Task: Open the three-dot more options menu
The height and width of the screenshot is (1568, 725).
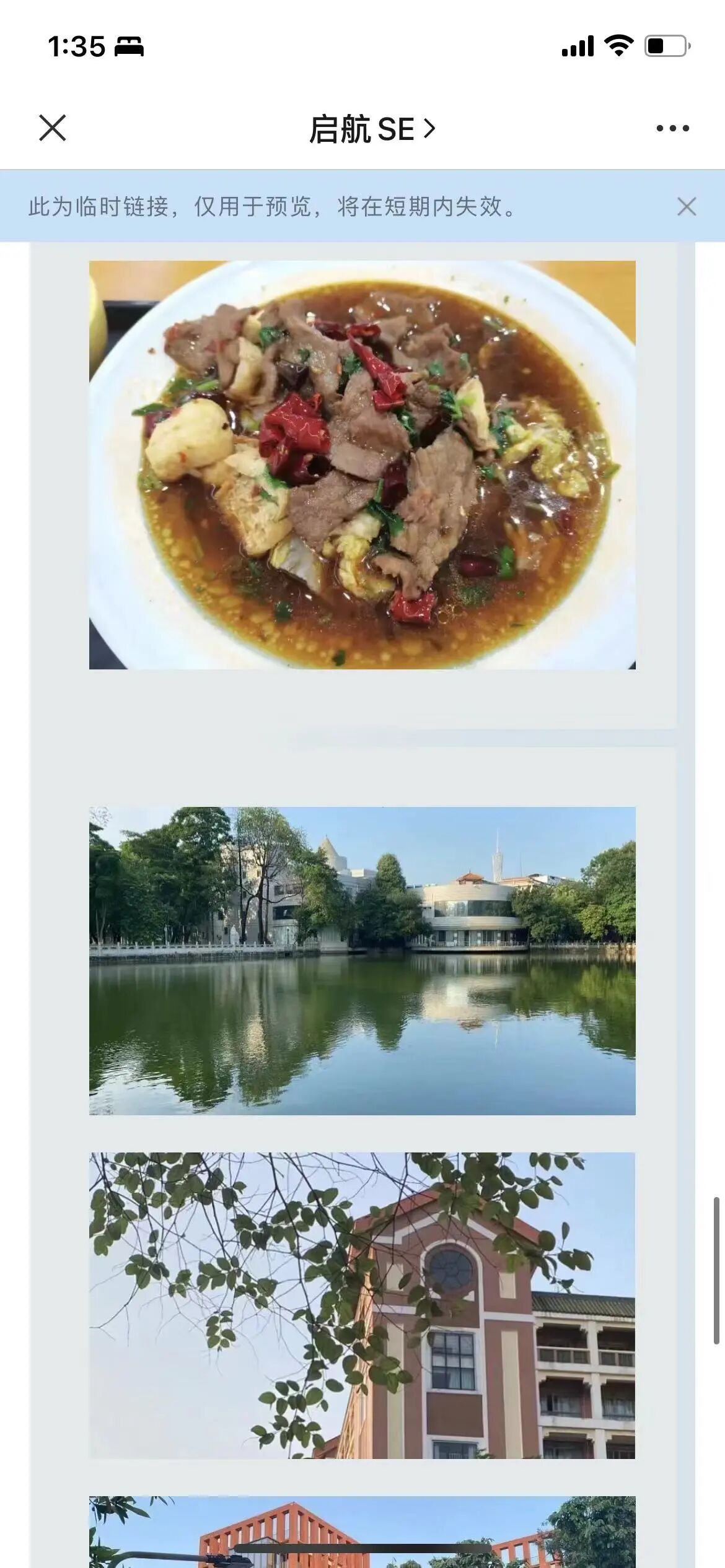Action: pos(672,129)
